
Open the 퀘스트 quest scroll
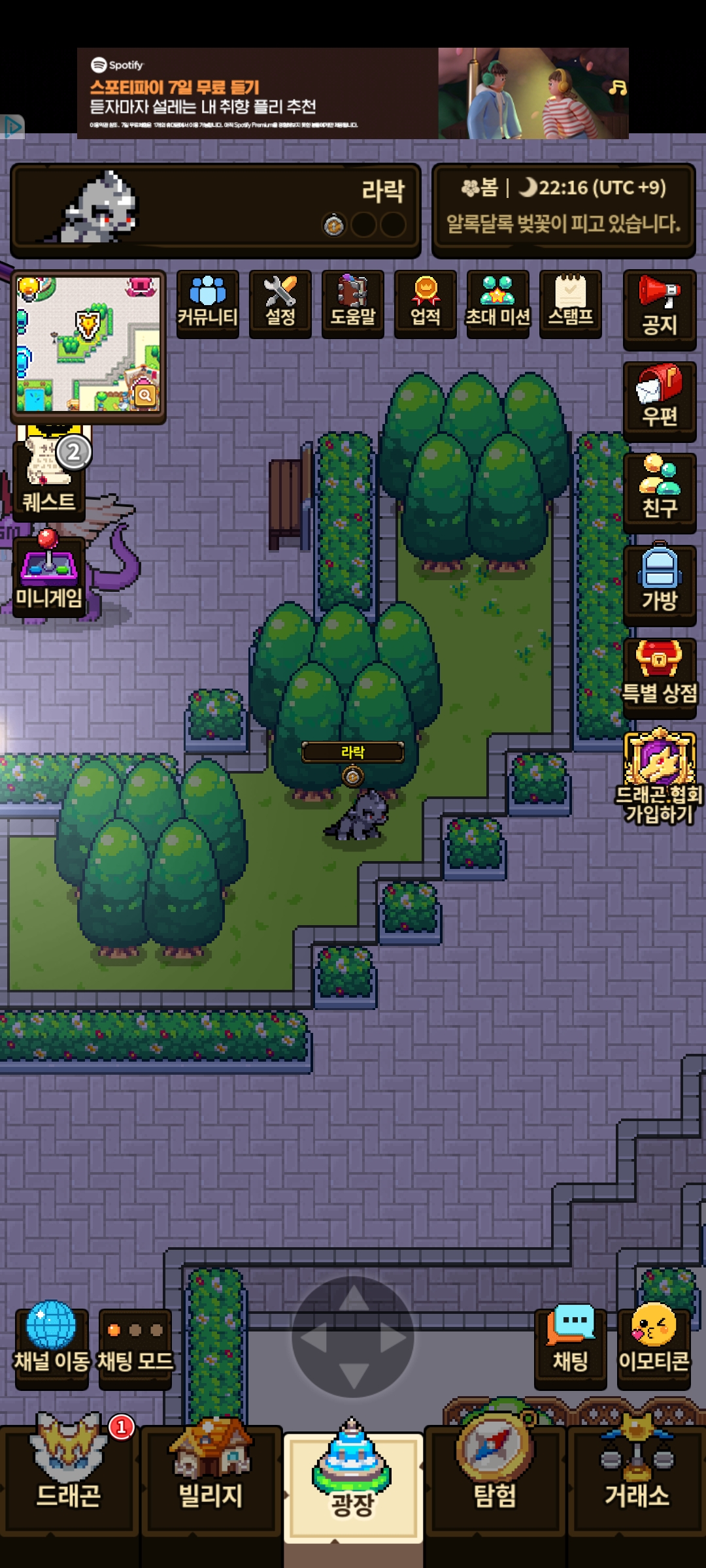click(49, 472)
